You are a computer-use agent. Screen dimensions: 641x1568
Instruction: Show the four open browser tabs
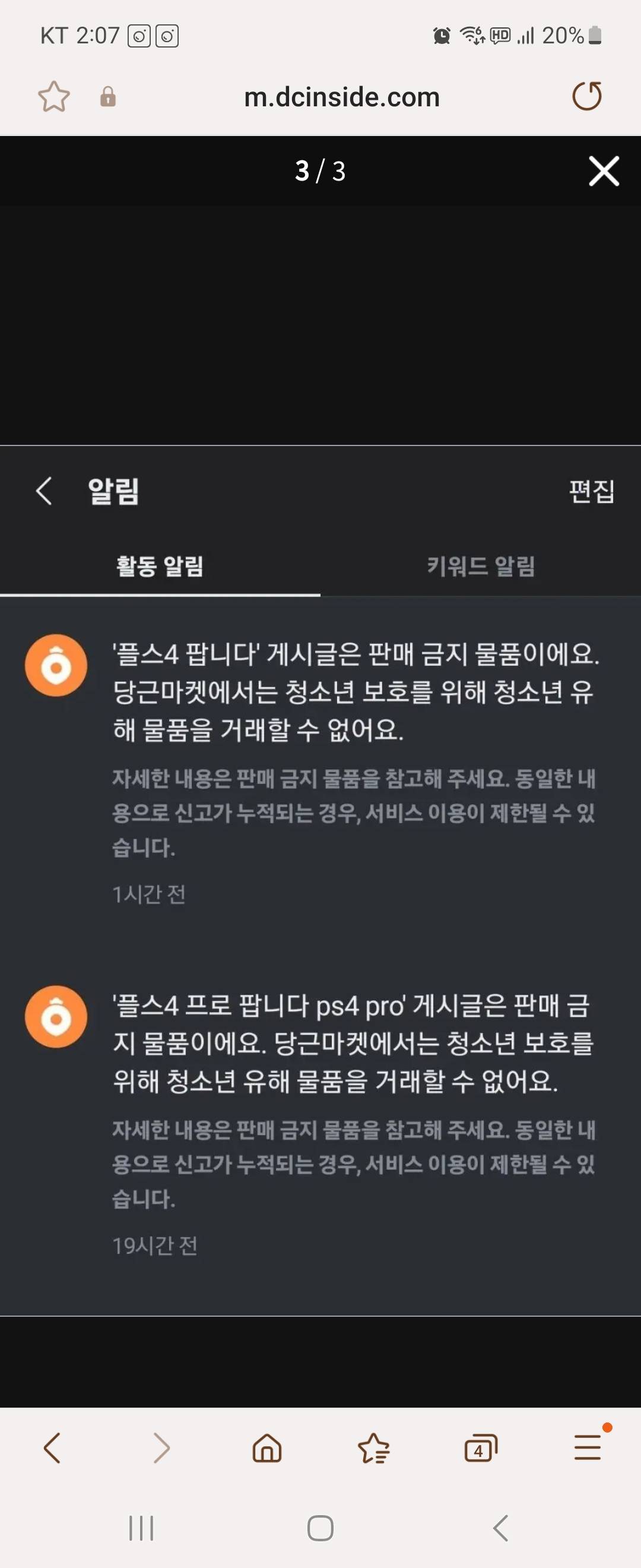[x=480, y=1448]
